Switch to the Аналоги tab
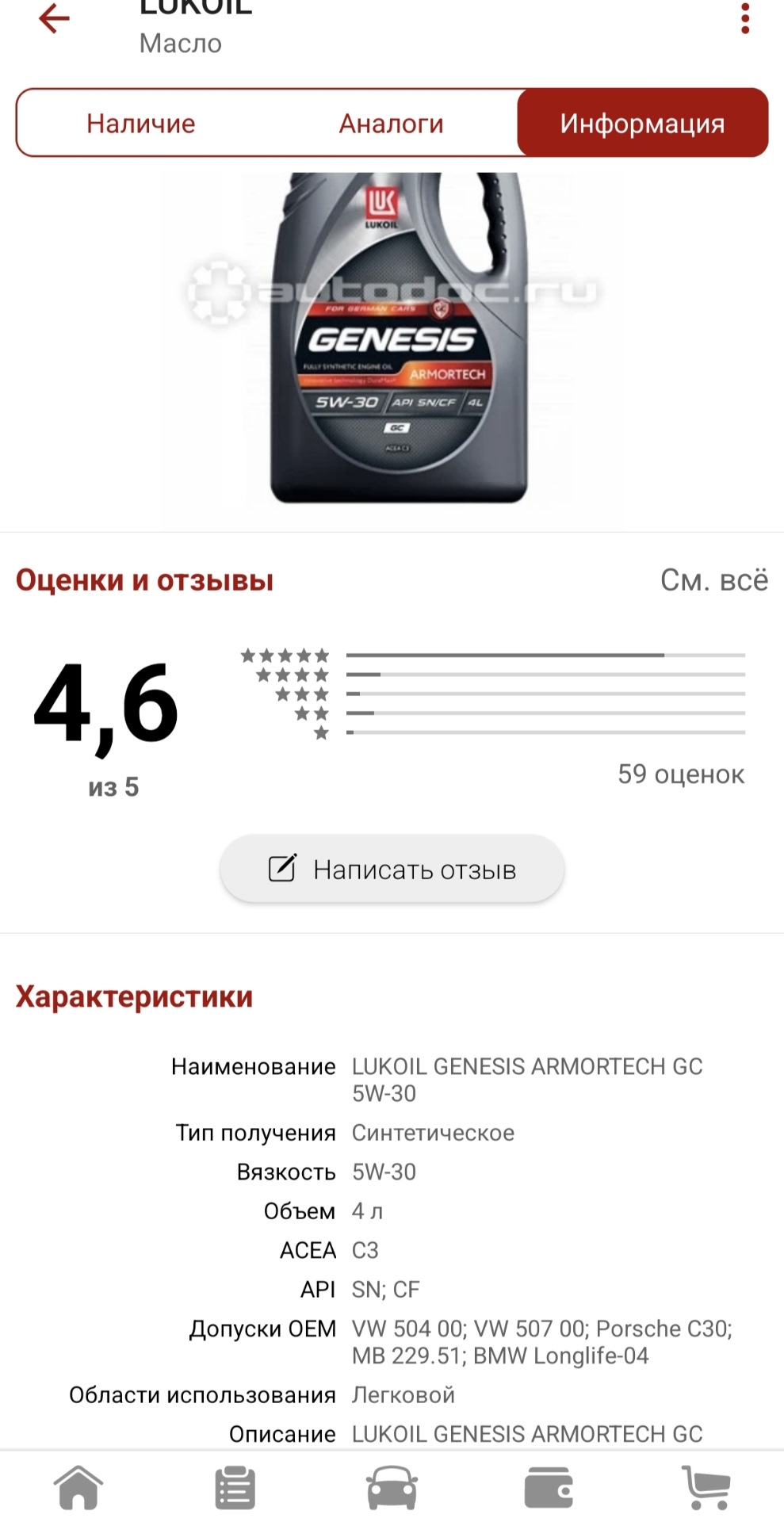 click(391, 124)
